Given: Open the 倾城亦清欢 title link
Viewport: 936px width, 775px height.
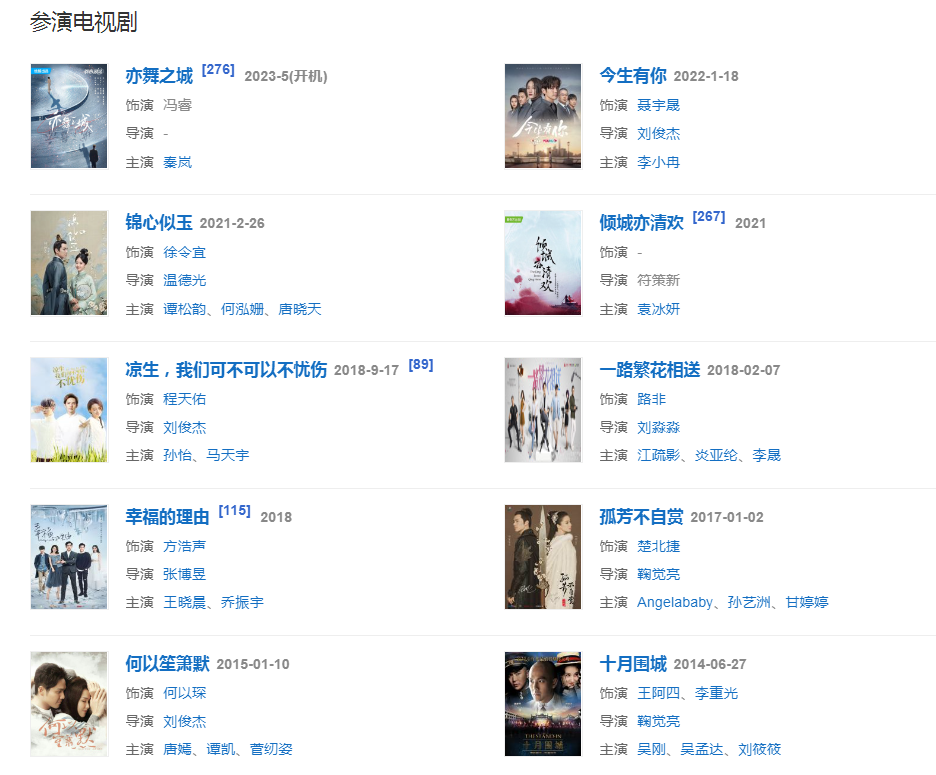Looking at the screenshot, I should (641, 223).
